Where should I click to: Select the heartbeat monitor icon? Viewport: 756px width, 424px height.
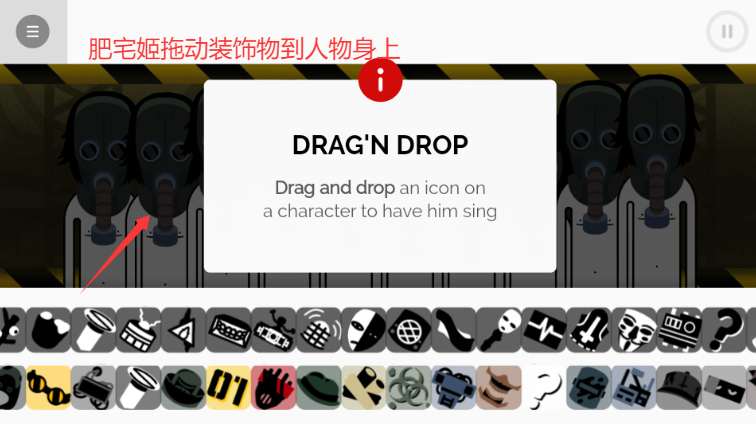pyautogui.click(x=544, y=328)
